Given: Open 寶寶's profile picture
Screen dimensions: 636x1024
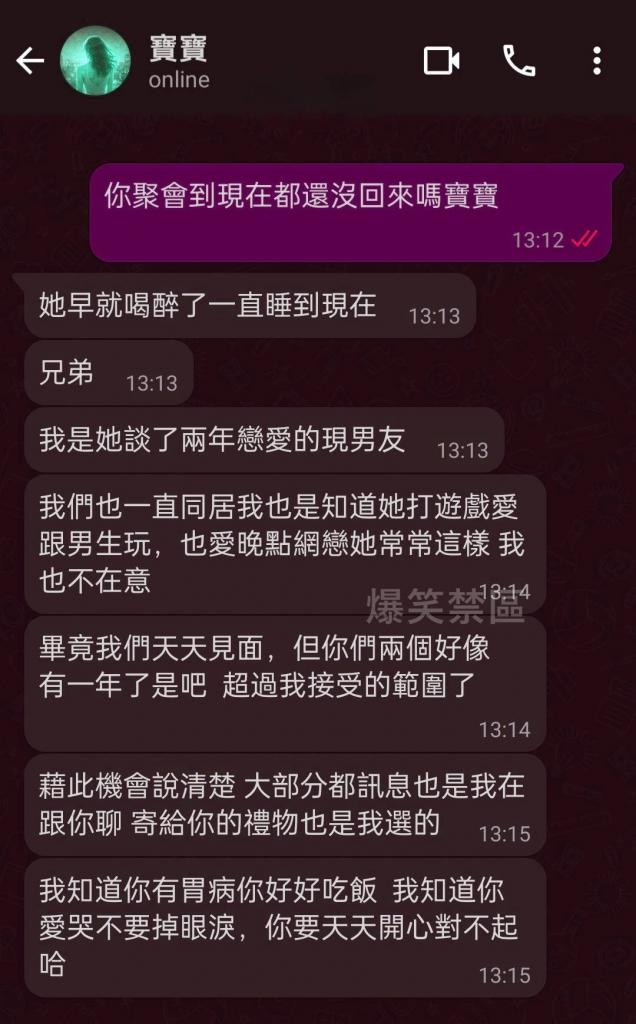Looking at the screenshot, I should [x=95, y=61].
